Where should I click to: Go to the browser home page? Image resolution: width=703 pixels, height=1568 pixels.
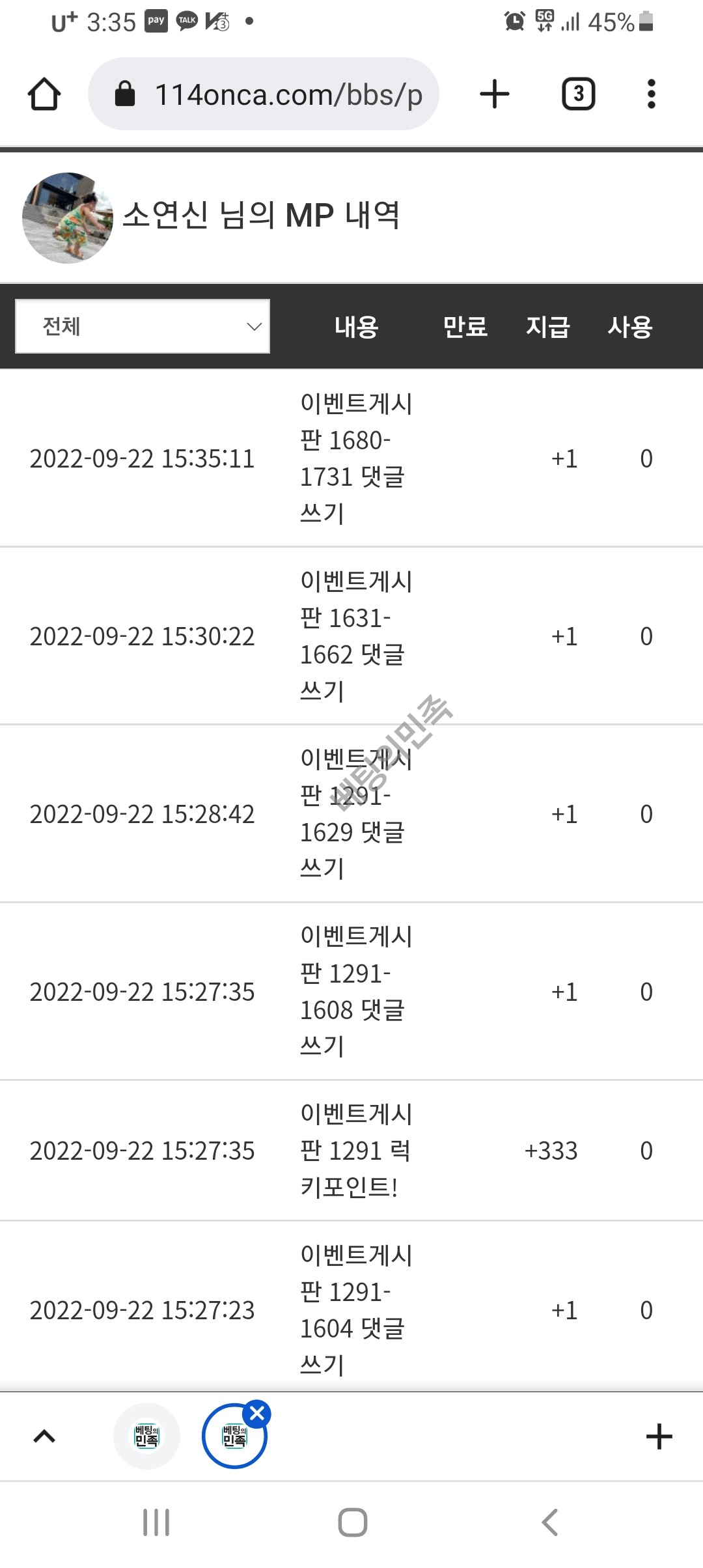(x=44, y=94)
